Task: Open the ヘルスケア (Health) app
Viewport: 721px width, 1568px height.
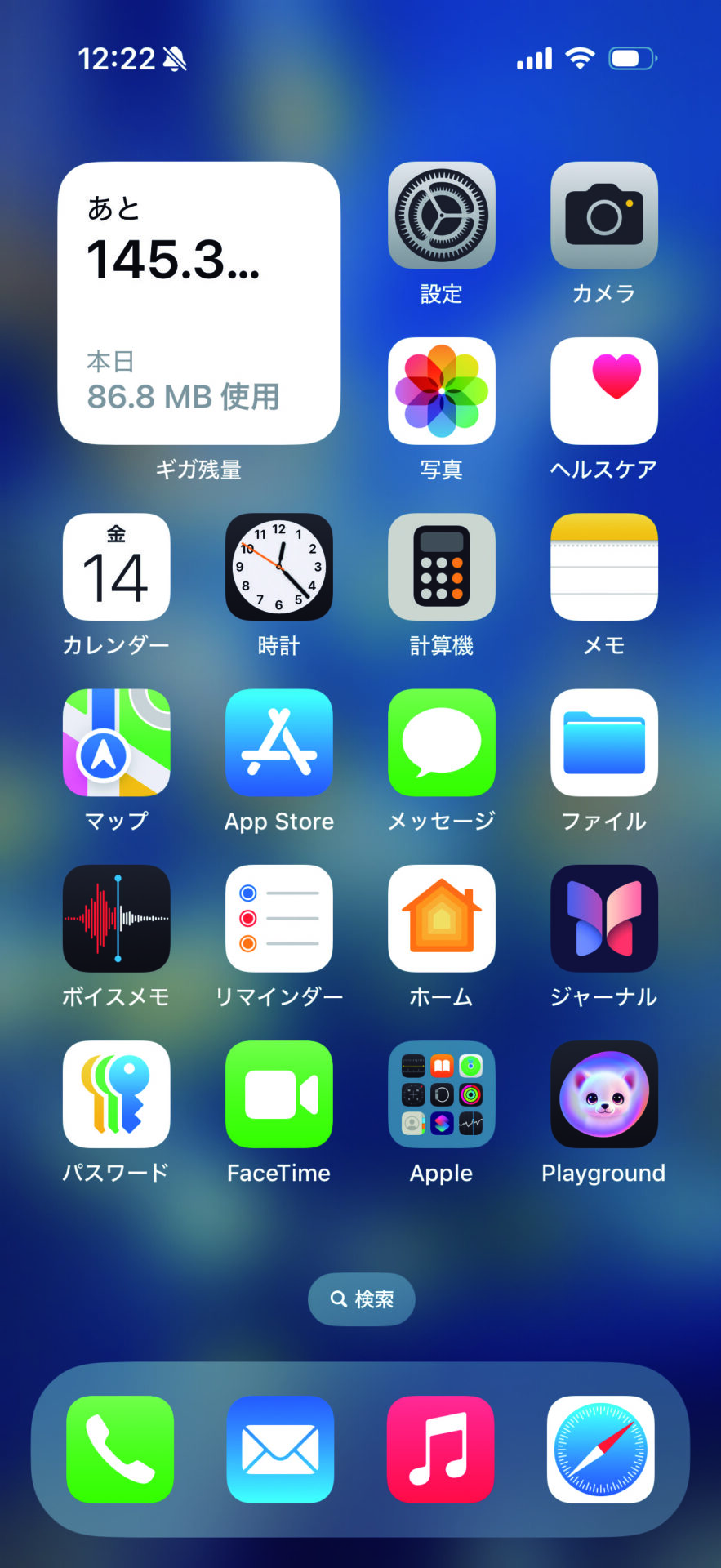Action: click(x=603, y=391)
